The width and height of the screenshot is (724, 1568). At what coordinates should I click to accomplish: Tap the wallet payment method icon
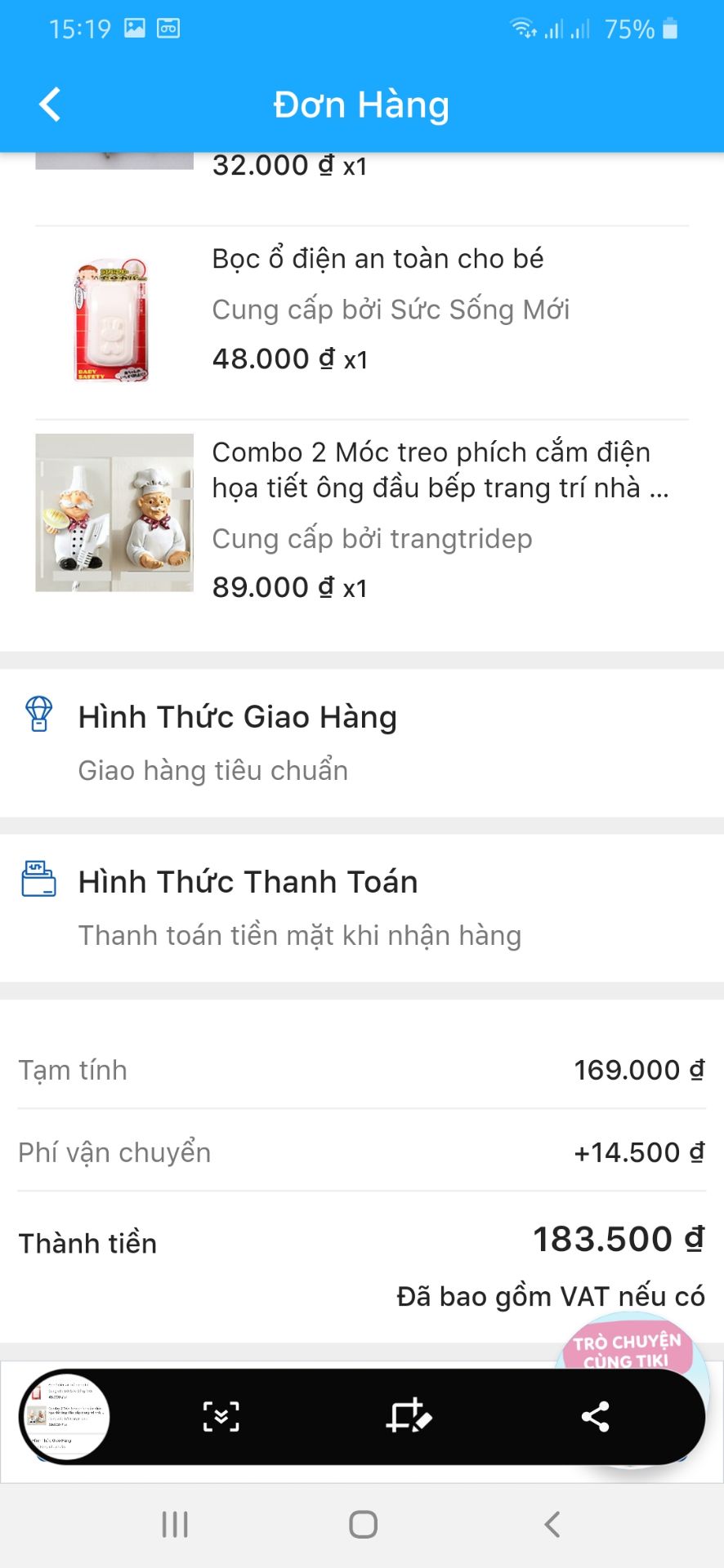(38, 880)
